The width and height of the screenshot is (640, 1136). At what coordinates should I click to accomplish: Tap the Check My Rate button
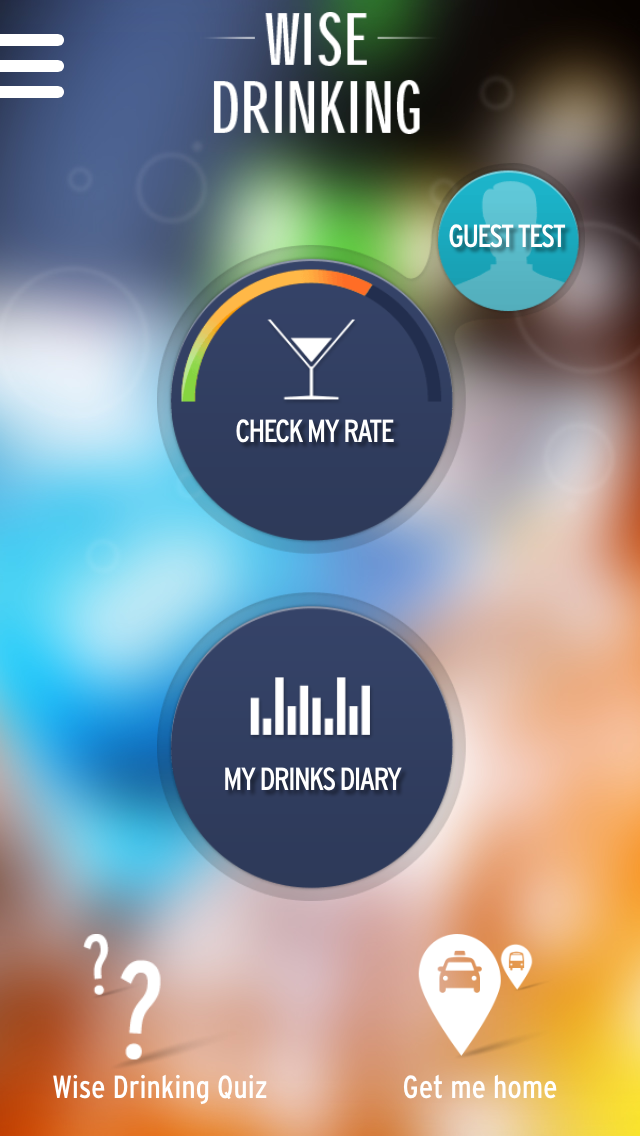(x=312, y=400)
